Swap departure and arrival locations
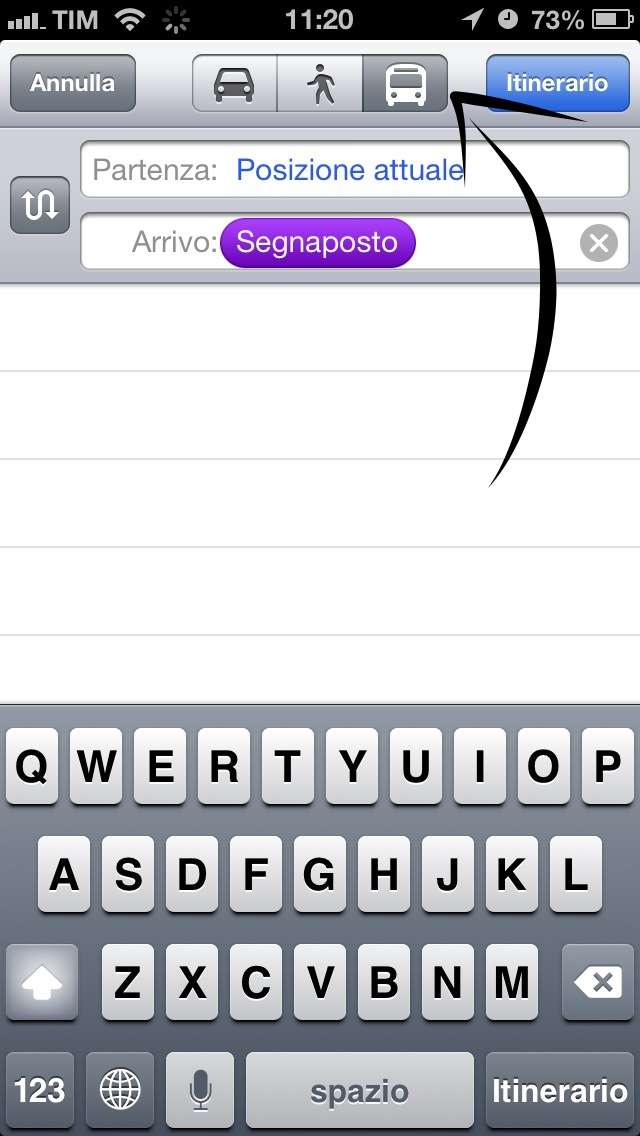 click(x=40, y=205)
